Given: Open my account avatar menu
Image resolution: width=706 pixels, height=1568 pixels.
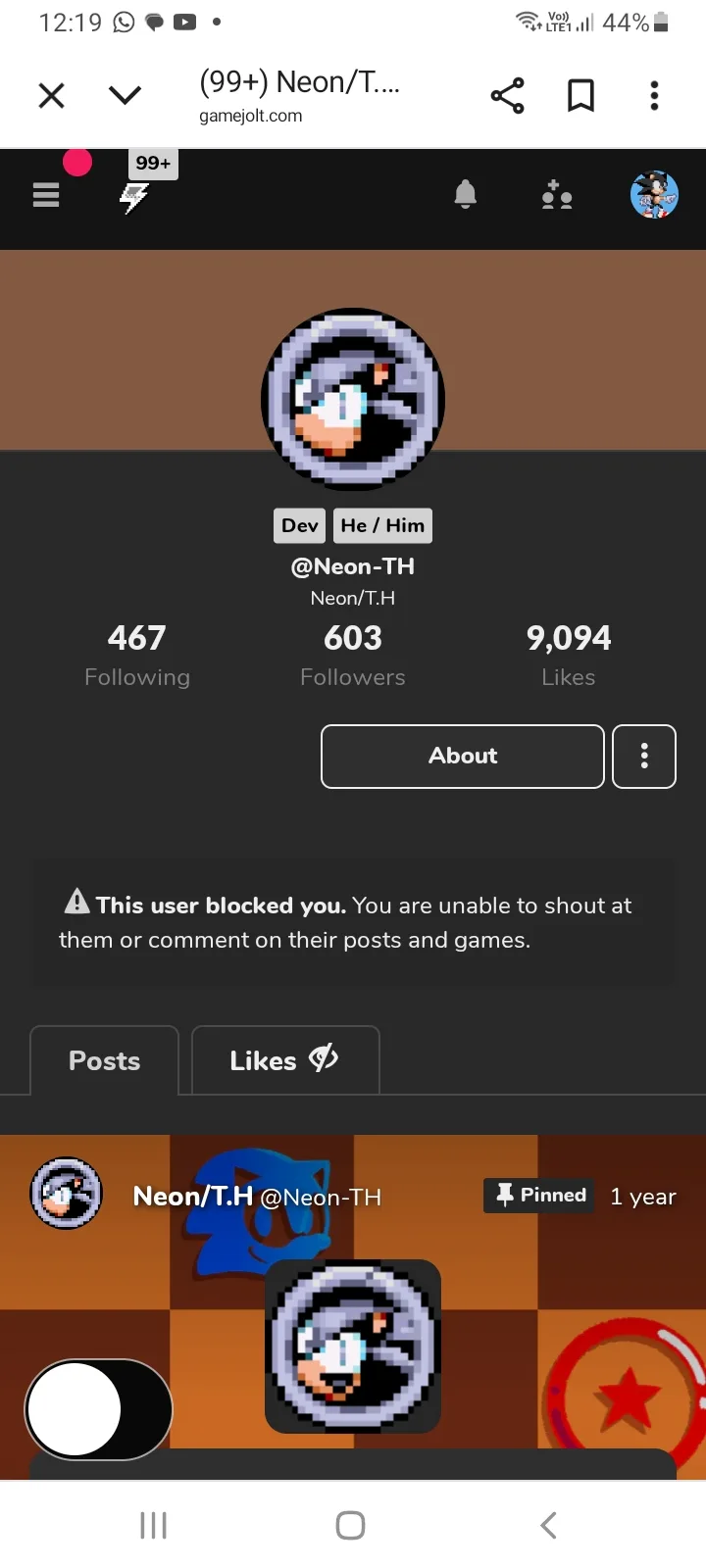Looking at the screenshot, I should pyautogui.click(x=654, y=194).
